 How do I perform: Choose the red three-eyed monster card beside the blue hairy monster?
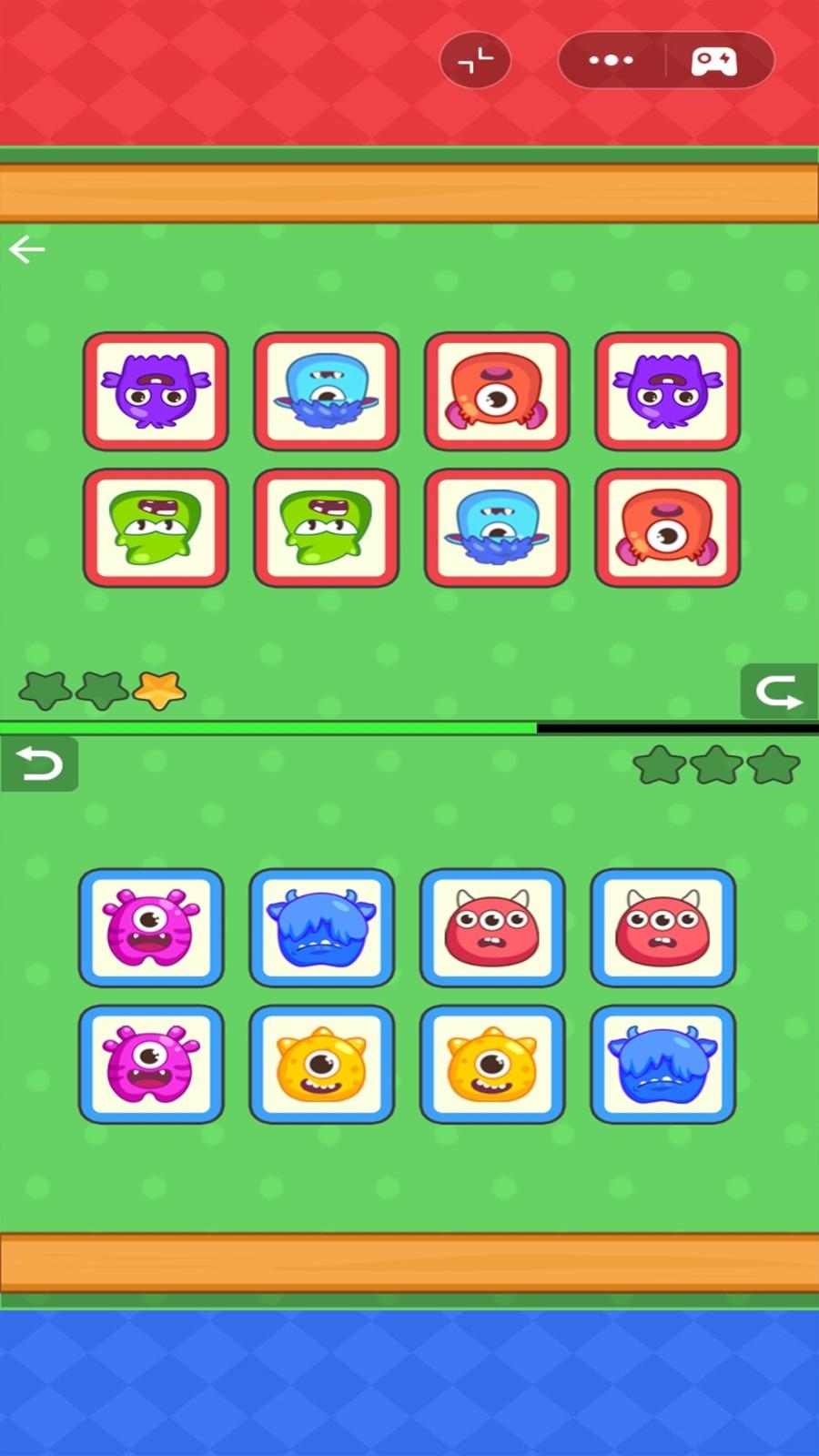492,927
